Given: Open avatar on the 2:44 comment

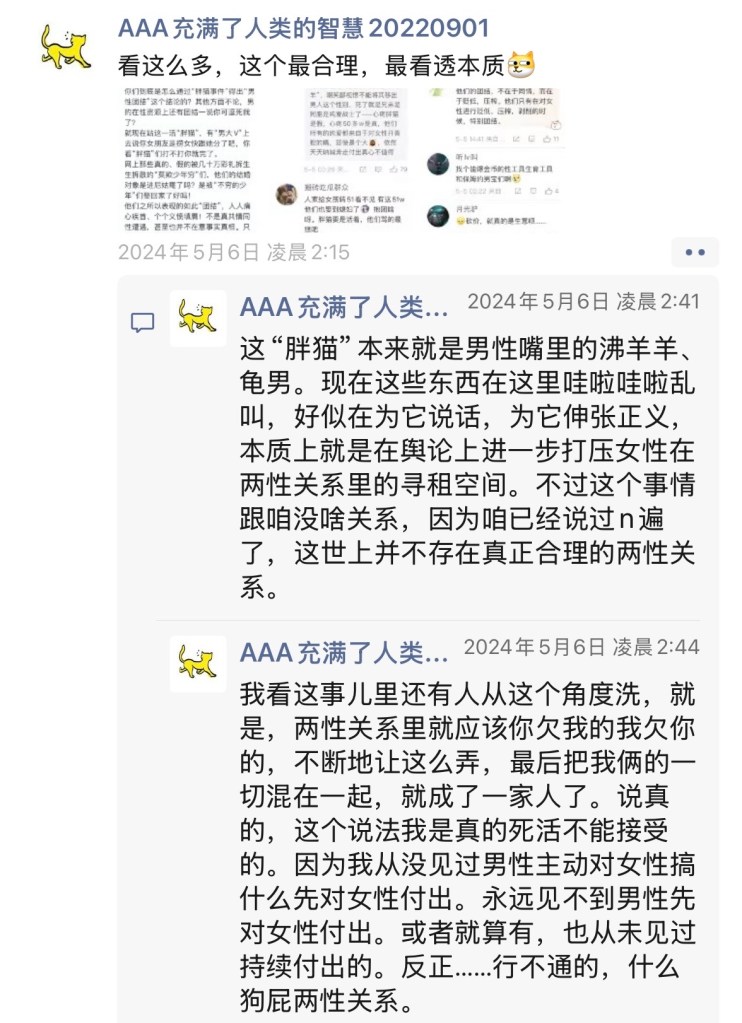Looking at the screenshot, I should (197, 662).
